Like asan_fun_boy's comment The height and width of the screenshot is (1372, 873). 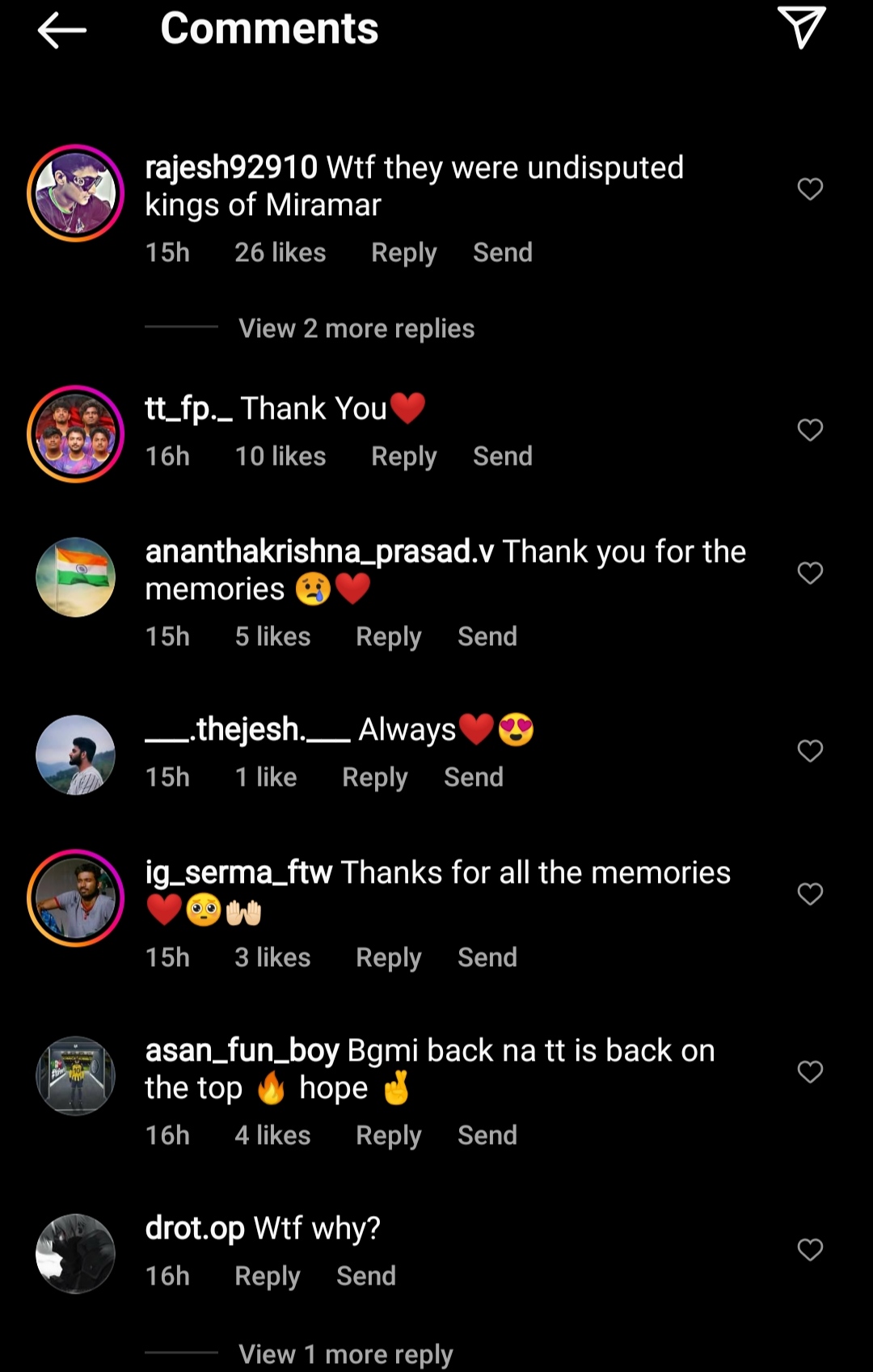[809, 1072]
